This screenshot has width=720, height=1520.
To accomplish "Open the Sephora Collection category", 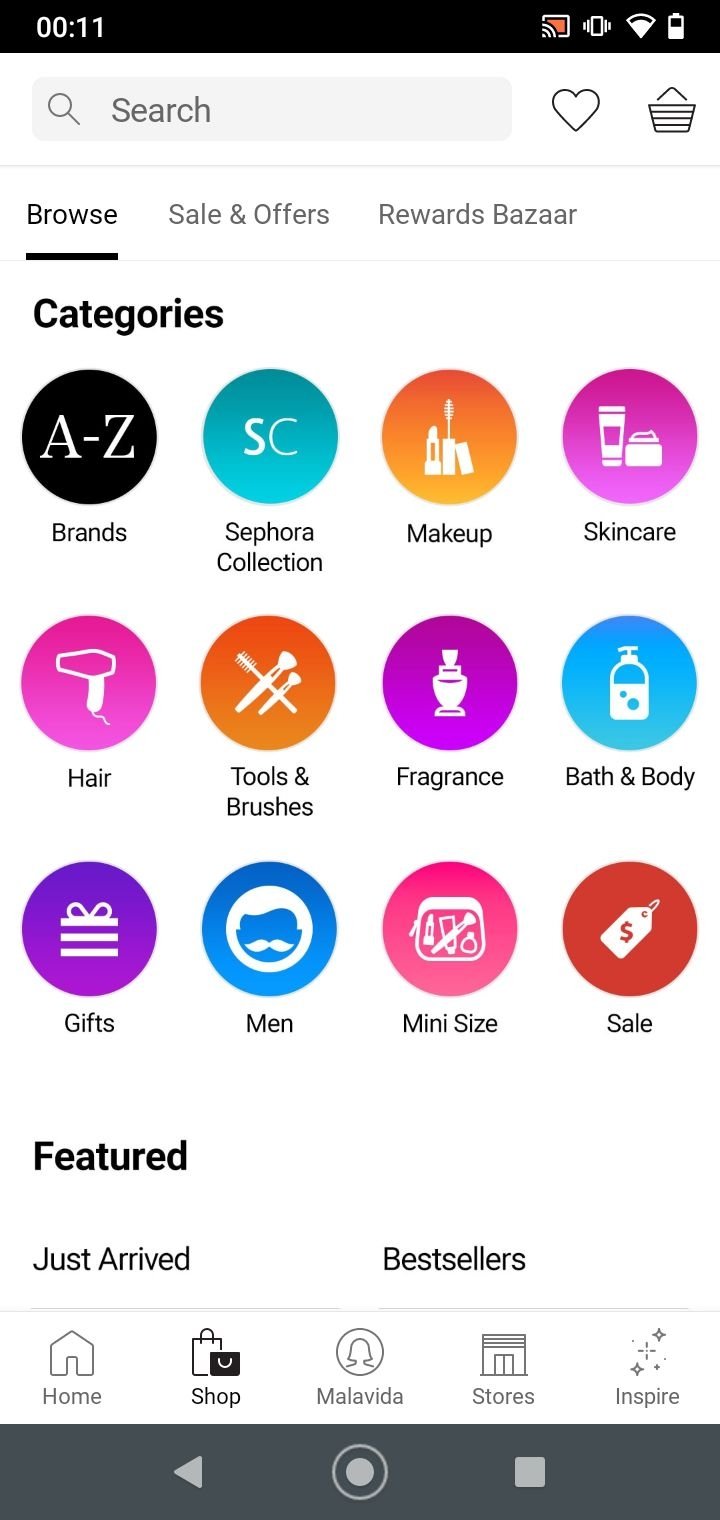I will [x=270, y=437].
